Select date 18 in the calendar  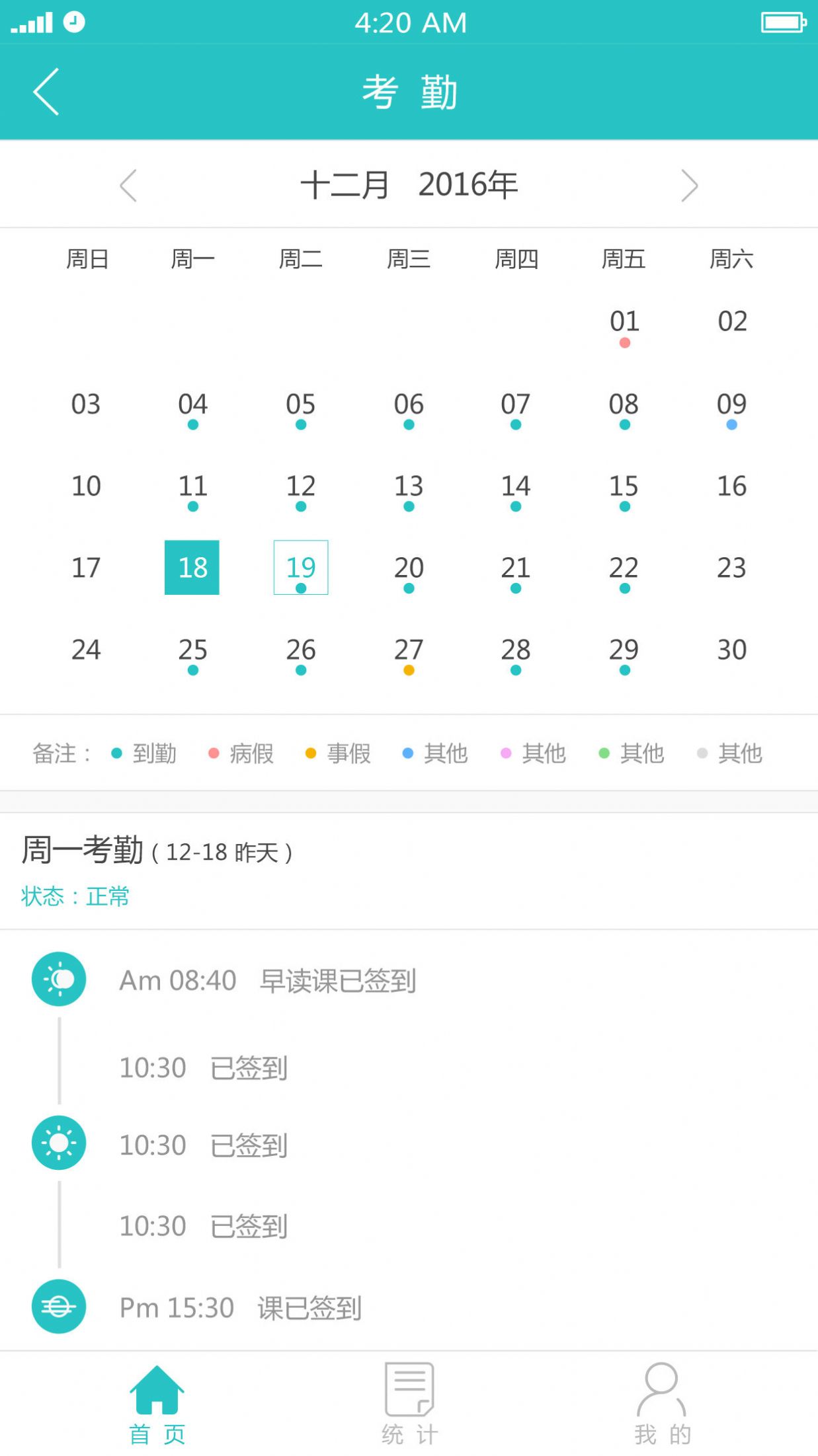pyautogui.click(x=192, y=568)
